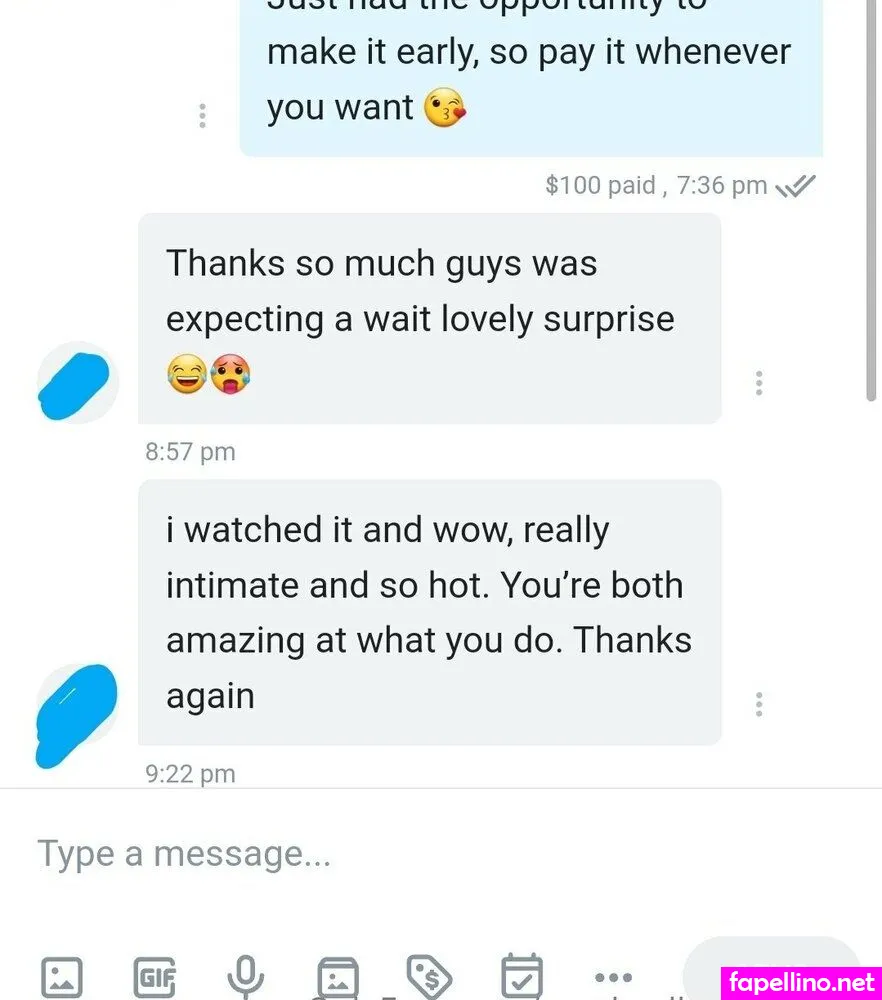Viewport: 882px width, 1000px height.
Task: Record a voice message with the microphone
Action: pos(245,976)
